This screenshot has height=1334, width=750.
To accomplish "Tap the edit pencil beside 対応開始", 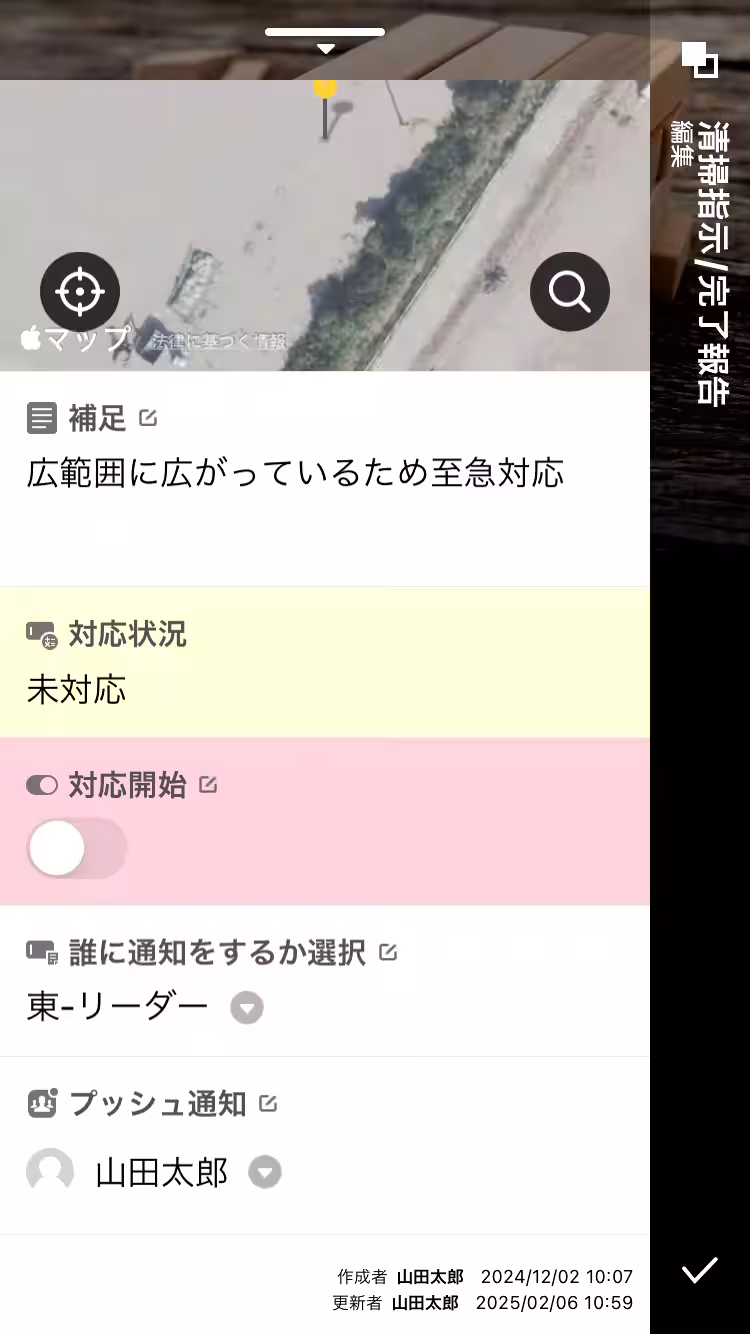I will [x=207, y=785].
